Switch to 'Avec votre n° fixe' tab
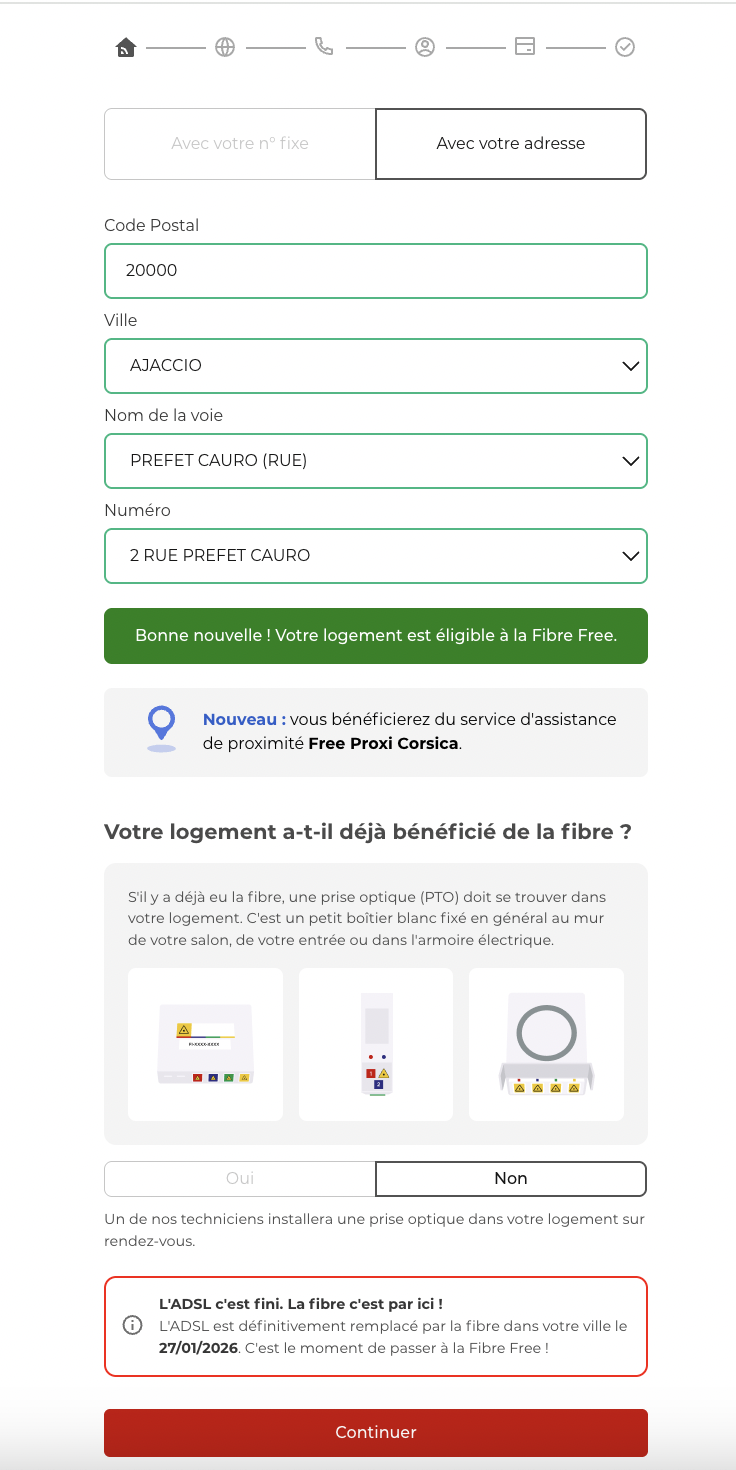736x1470 pixels. [x=240, y=144]
